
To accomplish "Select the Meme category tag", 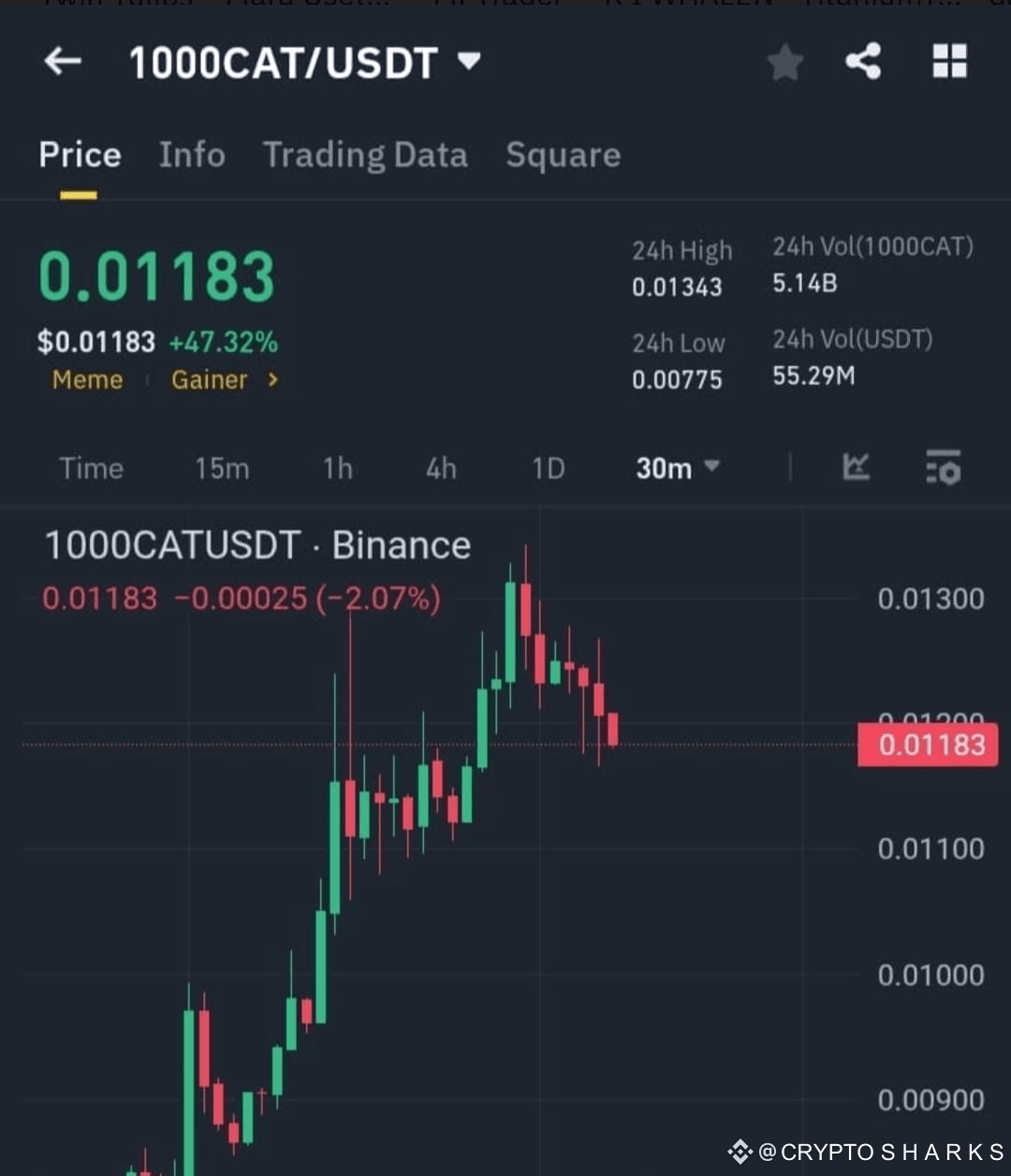I will pos(87,380).
